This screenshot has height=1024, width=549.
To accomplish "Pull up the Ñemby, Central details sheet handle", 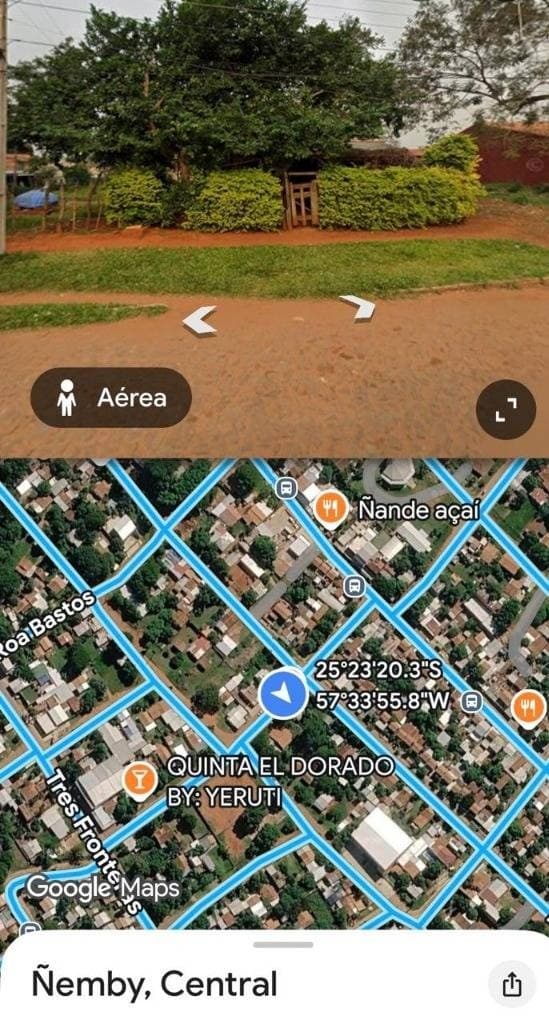I will pyautogui.click(x=283, y=944).
